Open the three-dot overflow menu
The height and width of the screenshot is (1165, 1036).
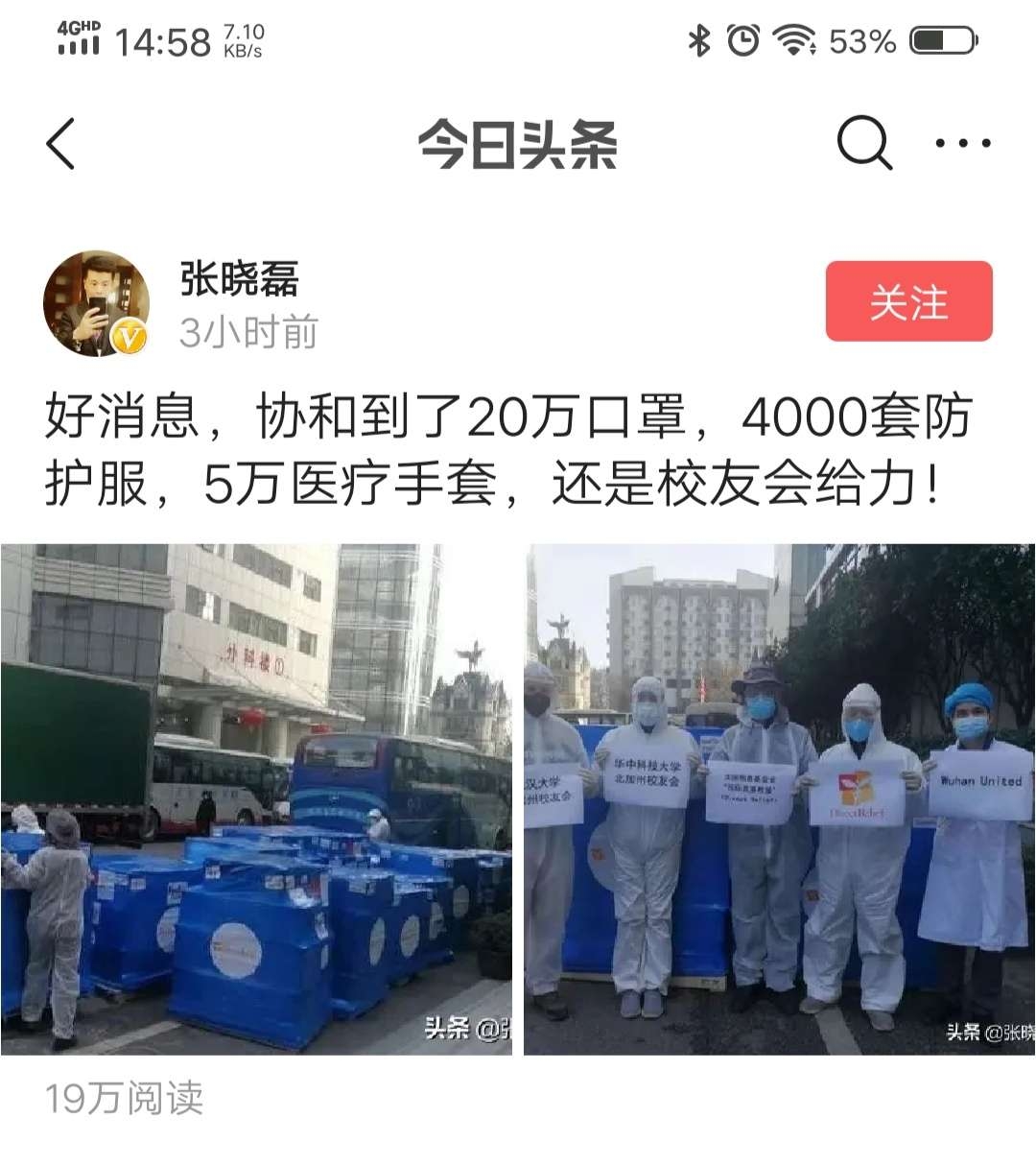(962, 144)
